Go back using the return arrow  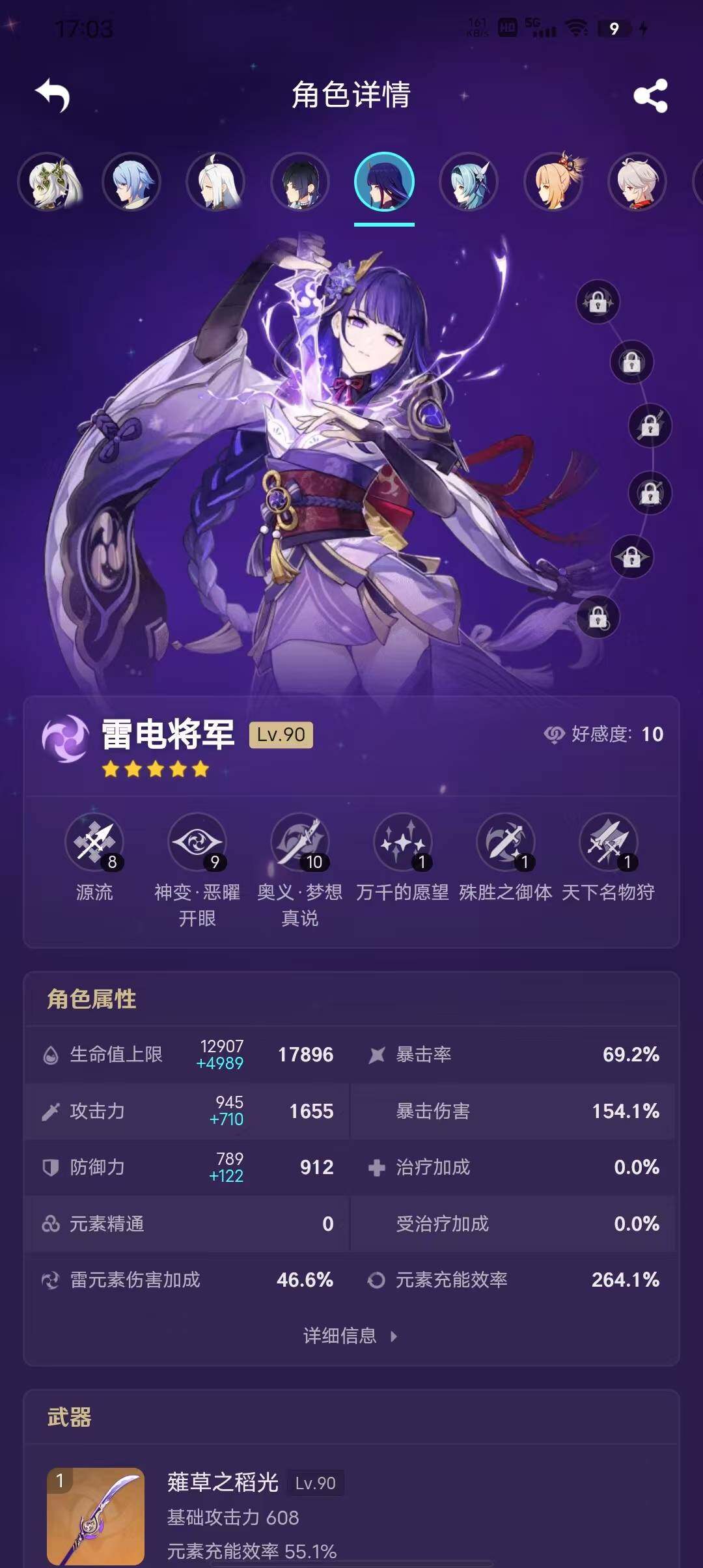point(53,96)
